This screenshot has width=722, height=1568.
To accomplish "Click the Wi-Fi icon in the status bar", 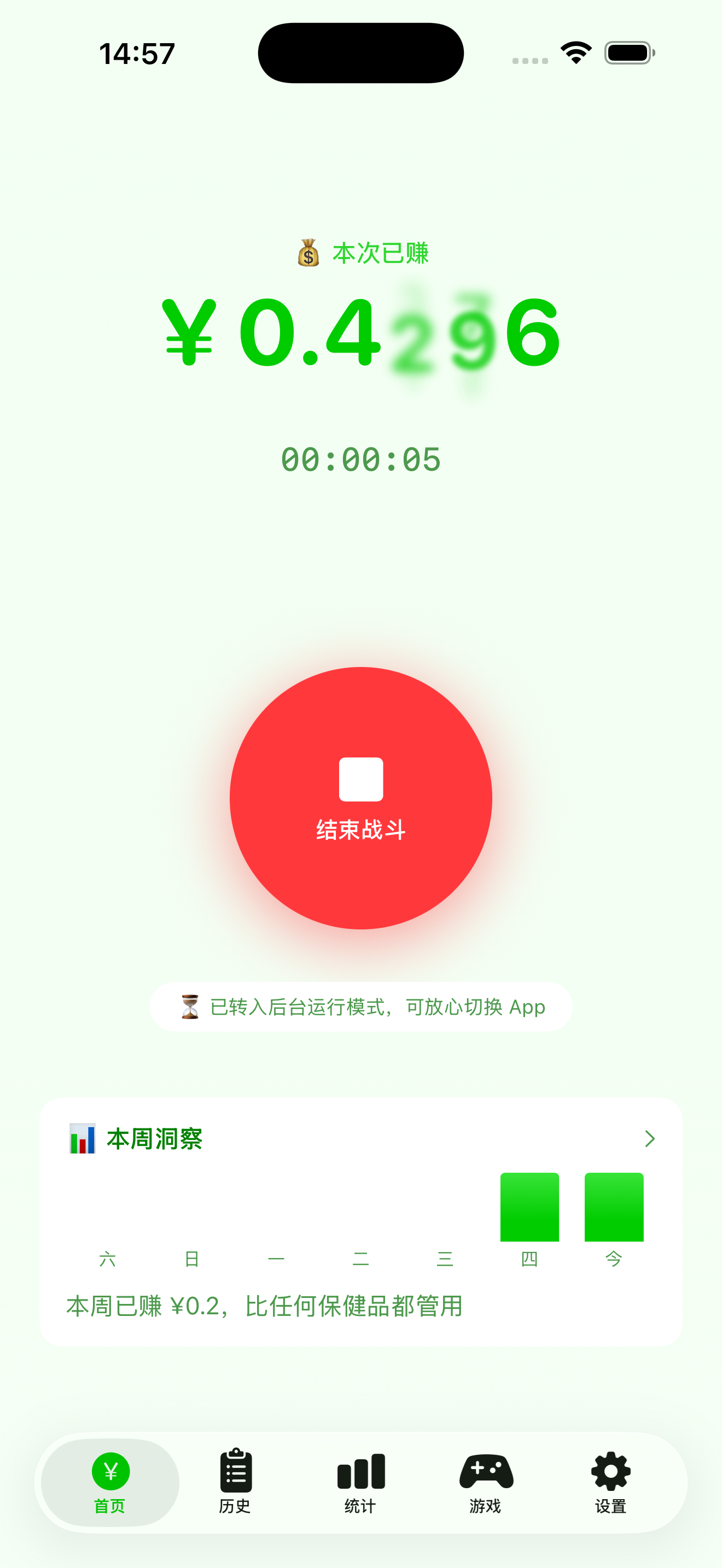I will pos(576,52).
